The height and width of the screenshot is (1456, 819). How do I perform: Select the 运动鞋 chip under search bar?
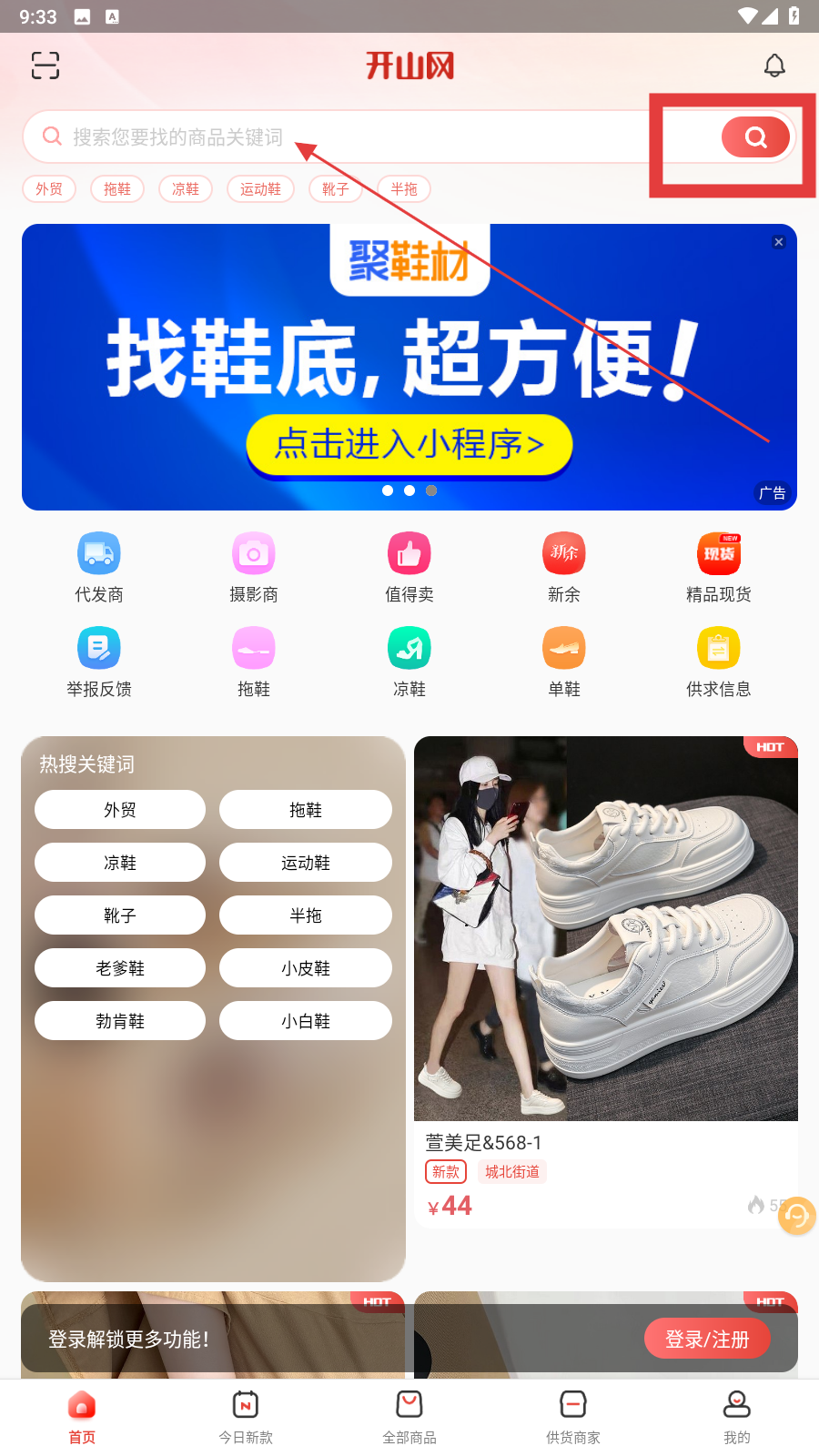(260, 189)
